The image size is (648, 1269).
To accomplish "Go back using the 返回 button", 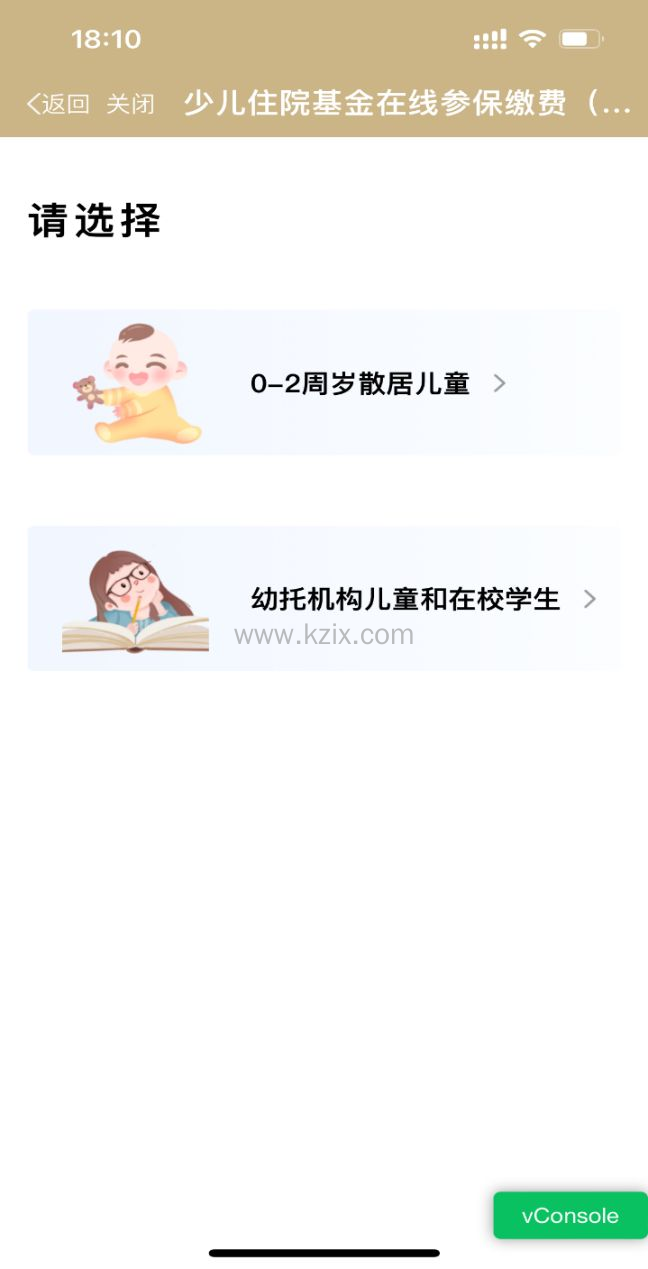I will [58, 104].
